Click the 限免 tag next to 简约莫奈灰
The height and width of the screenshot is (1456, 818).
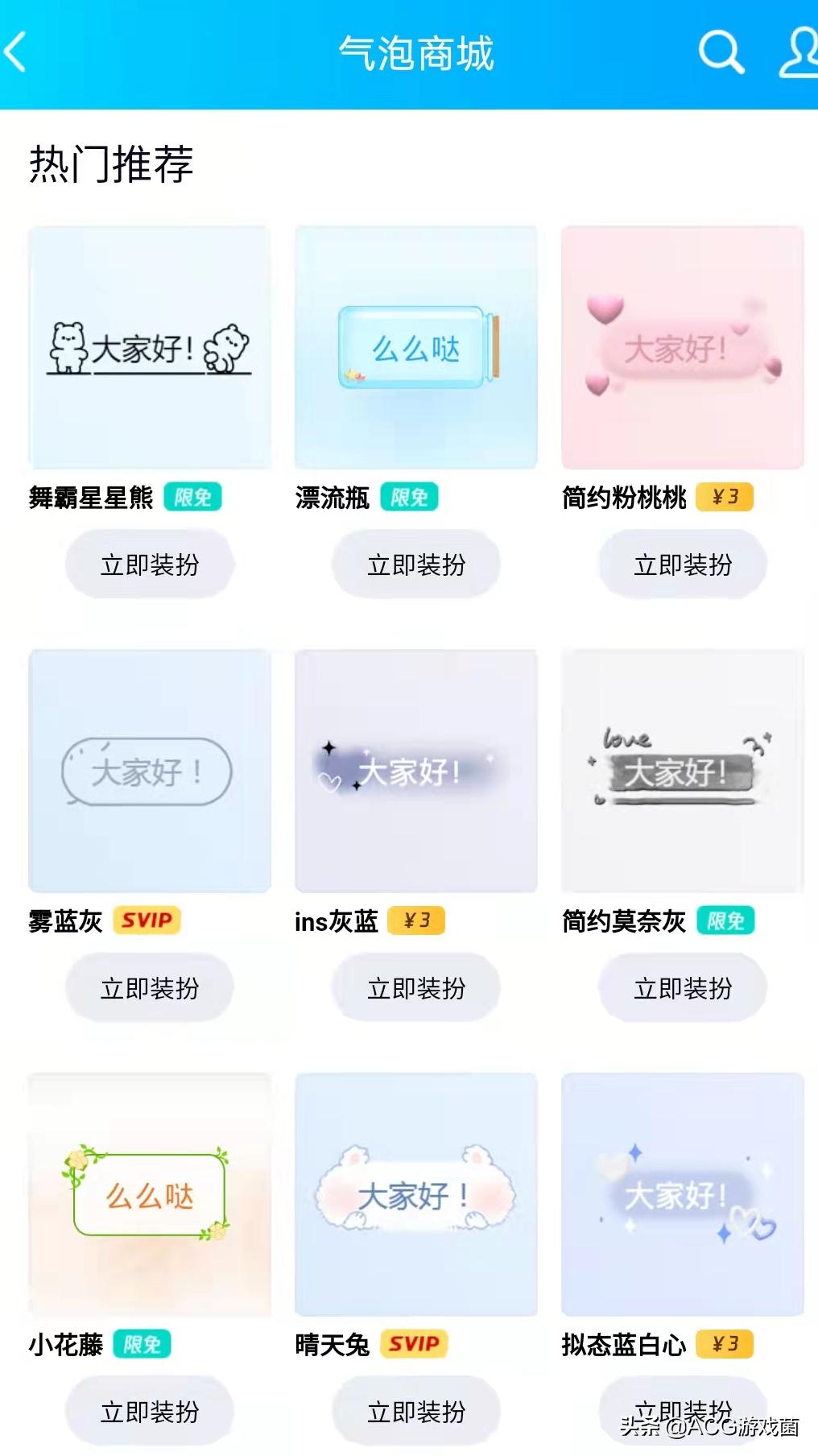(x=727, y=920)
